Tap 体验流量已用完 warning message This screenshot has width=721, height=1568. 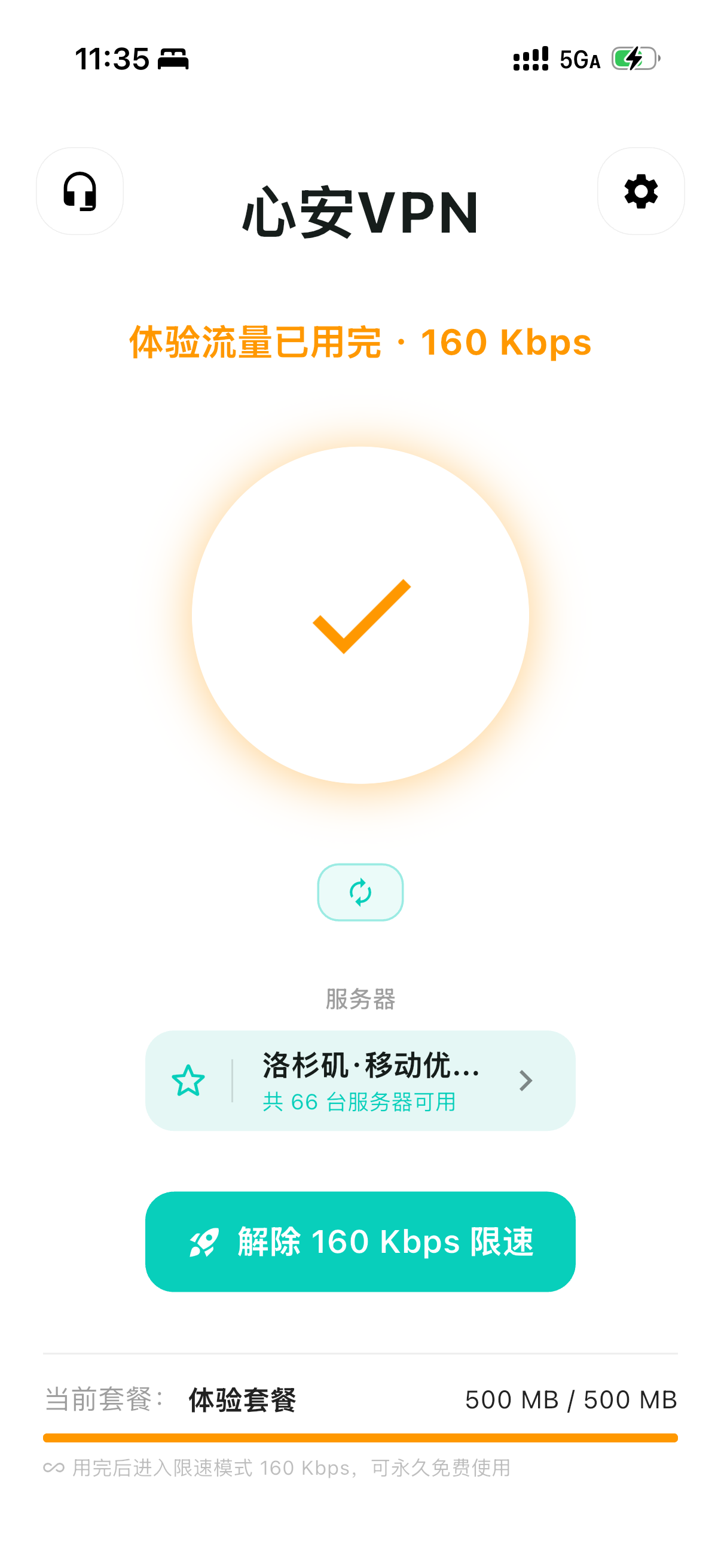click(x=360, y=344)
